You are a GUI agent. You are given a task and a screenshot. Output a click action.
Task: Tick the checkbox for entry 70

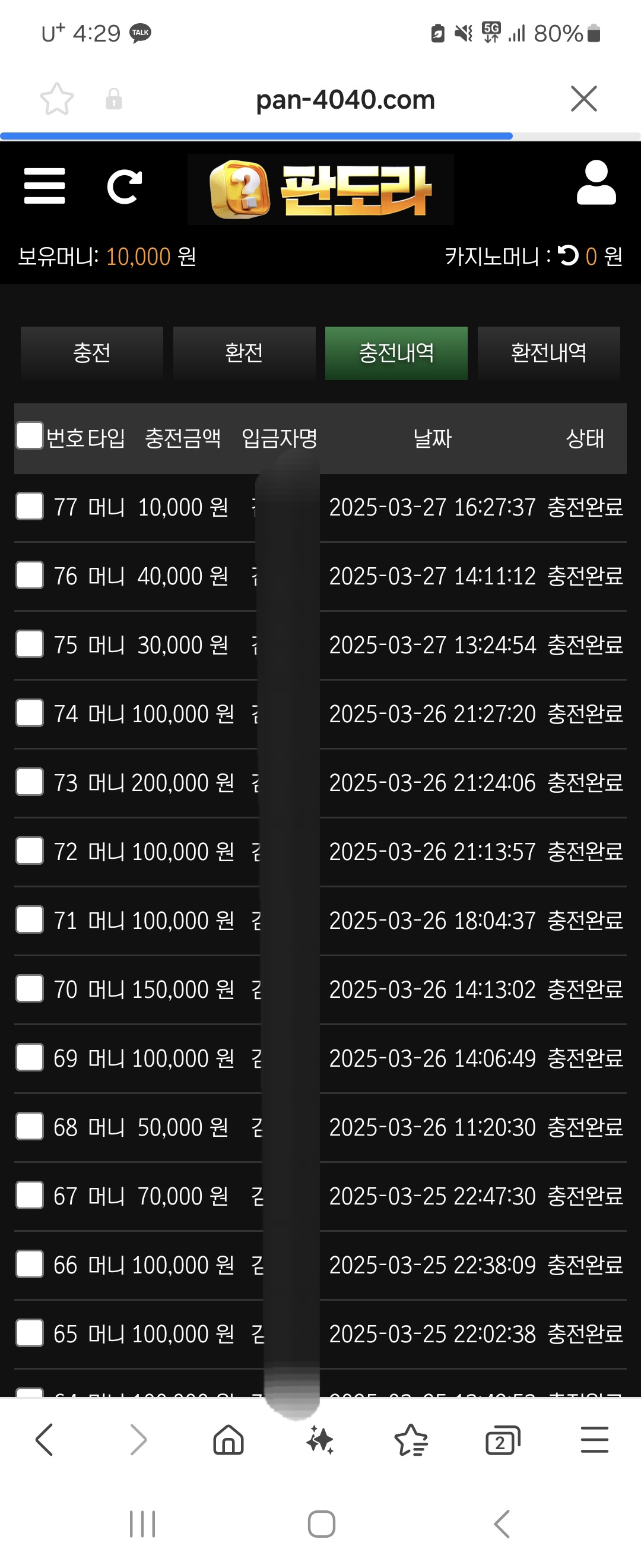pos(29,988)
